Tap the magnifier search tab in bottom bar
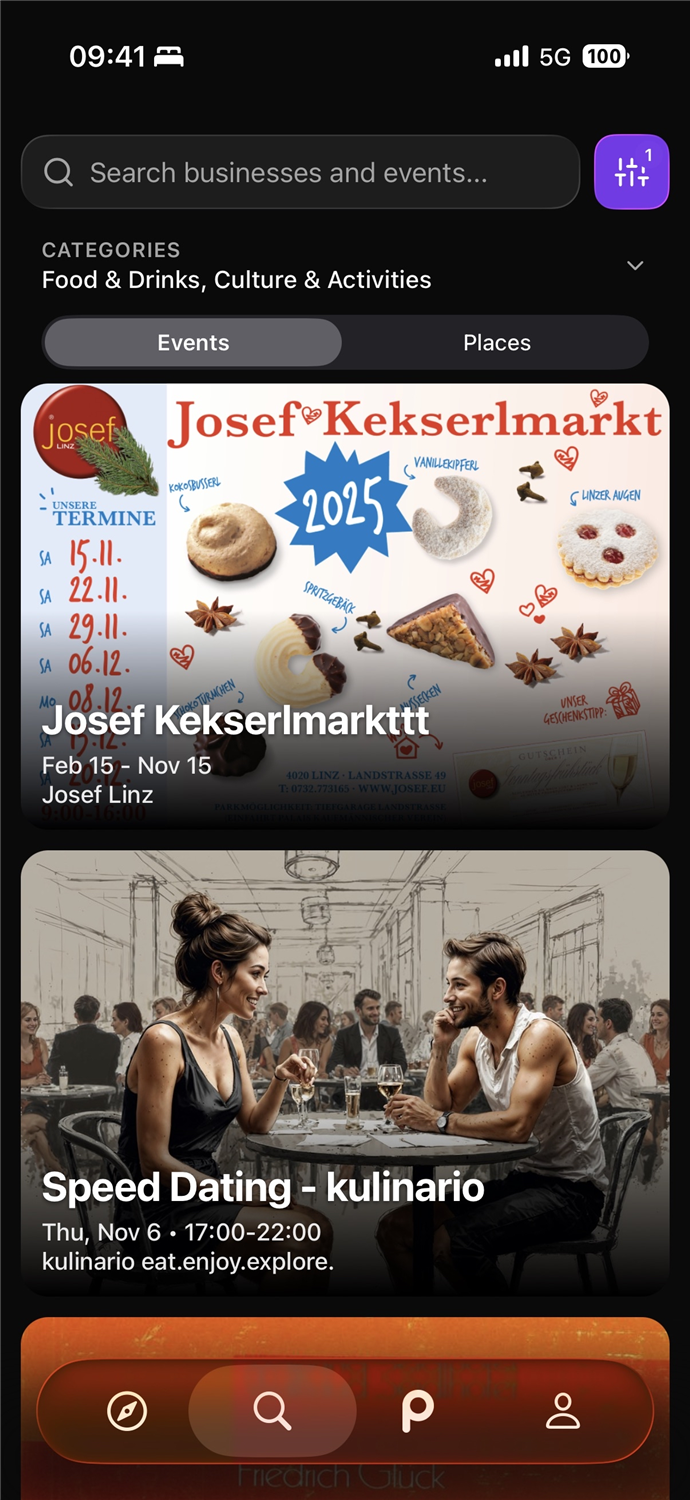Screen dimensions: 690x1500 (x=272, y=1411)
